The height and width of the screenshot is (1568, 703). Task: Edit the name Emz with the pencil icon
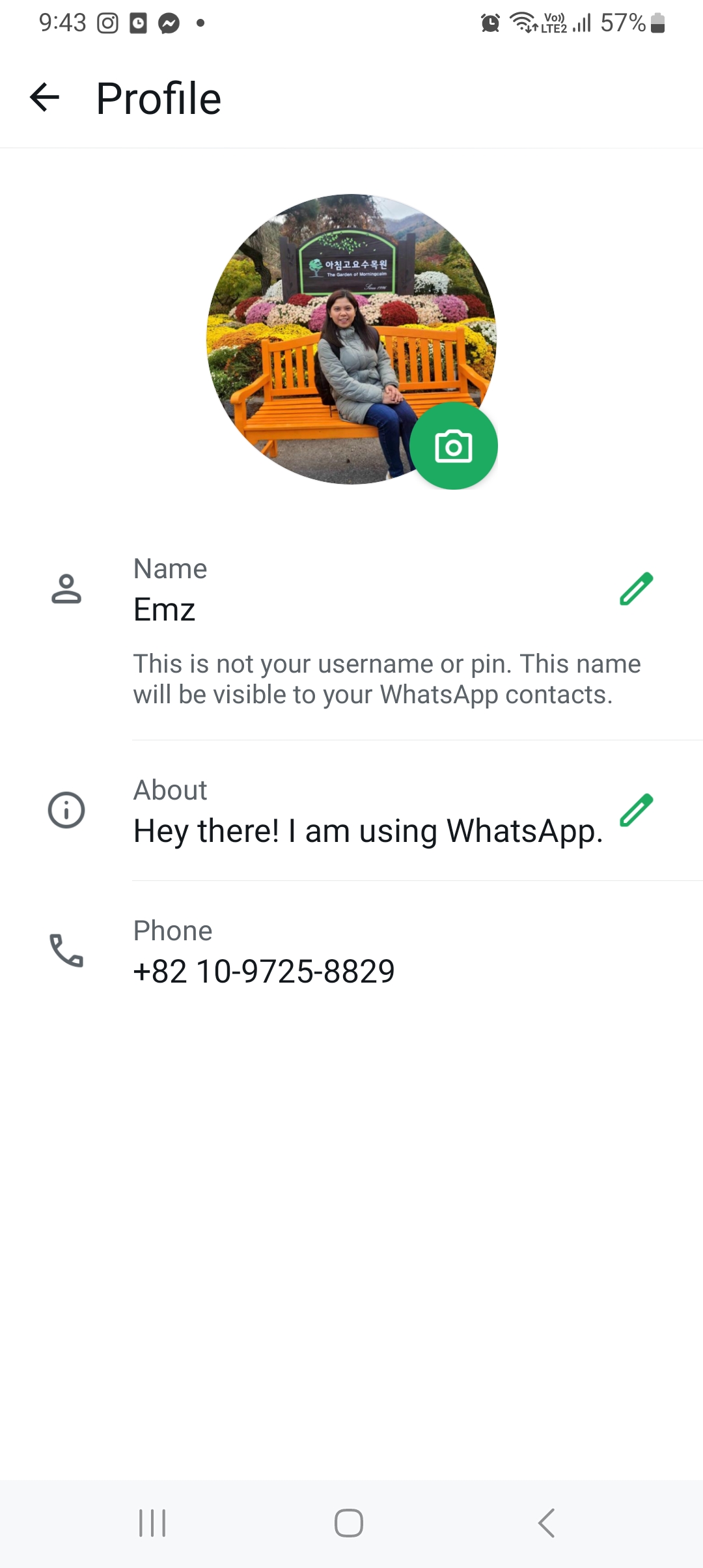pos(636,589)
